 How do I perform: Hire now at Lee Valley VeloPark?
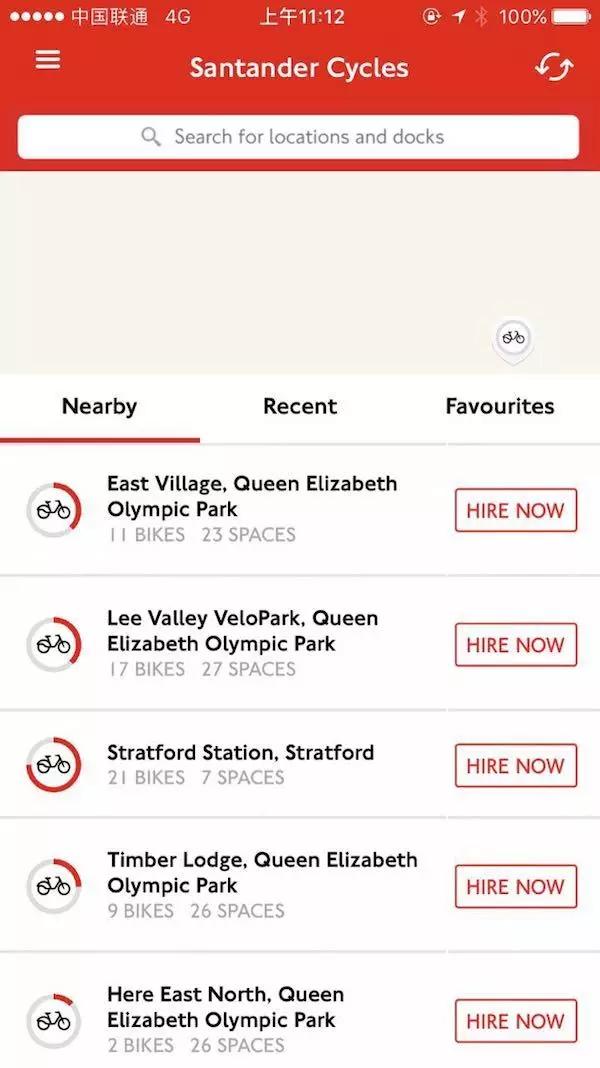516,644
